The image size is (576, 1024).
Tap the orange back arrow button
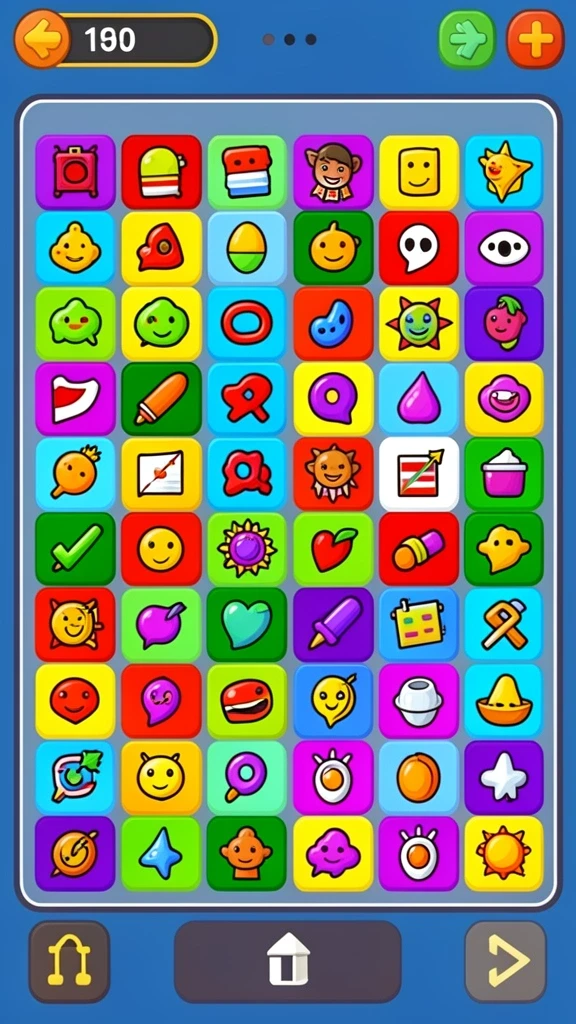[x=42, y=39]
